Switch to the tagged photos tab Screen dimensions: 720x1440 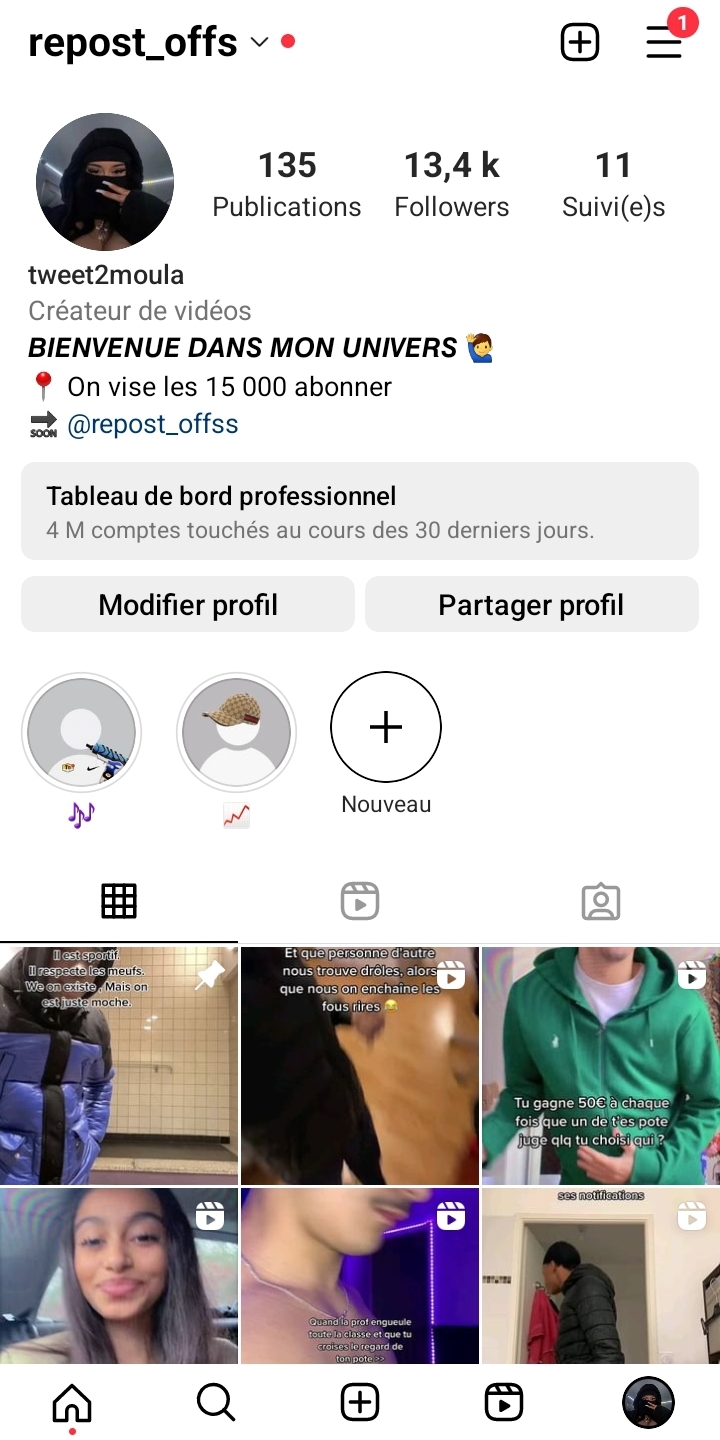point(601,901)
